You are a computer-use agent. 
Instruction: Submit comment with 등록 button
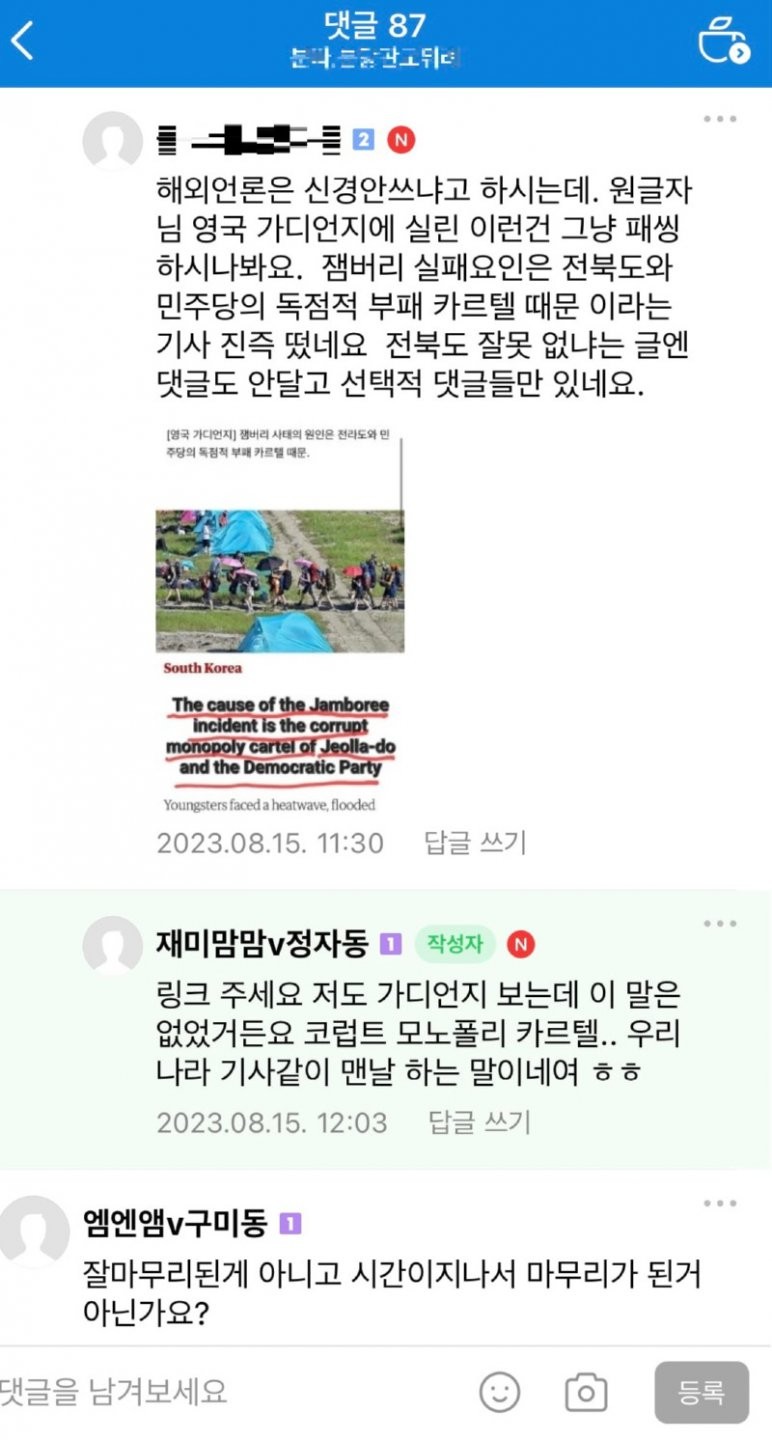[701, 1391]
